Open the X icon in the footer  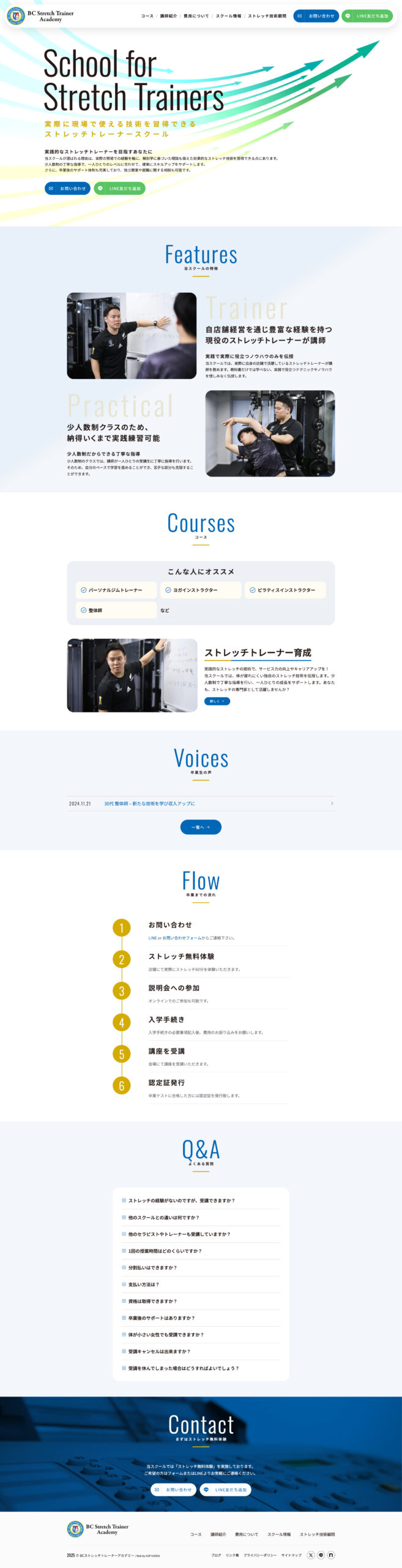(x=311, y=1555)
